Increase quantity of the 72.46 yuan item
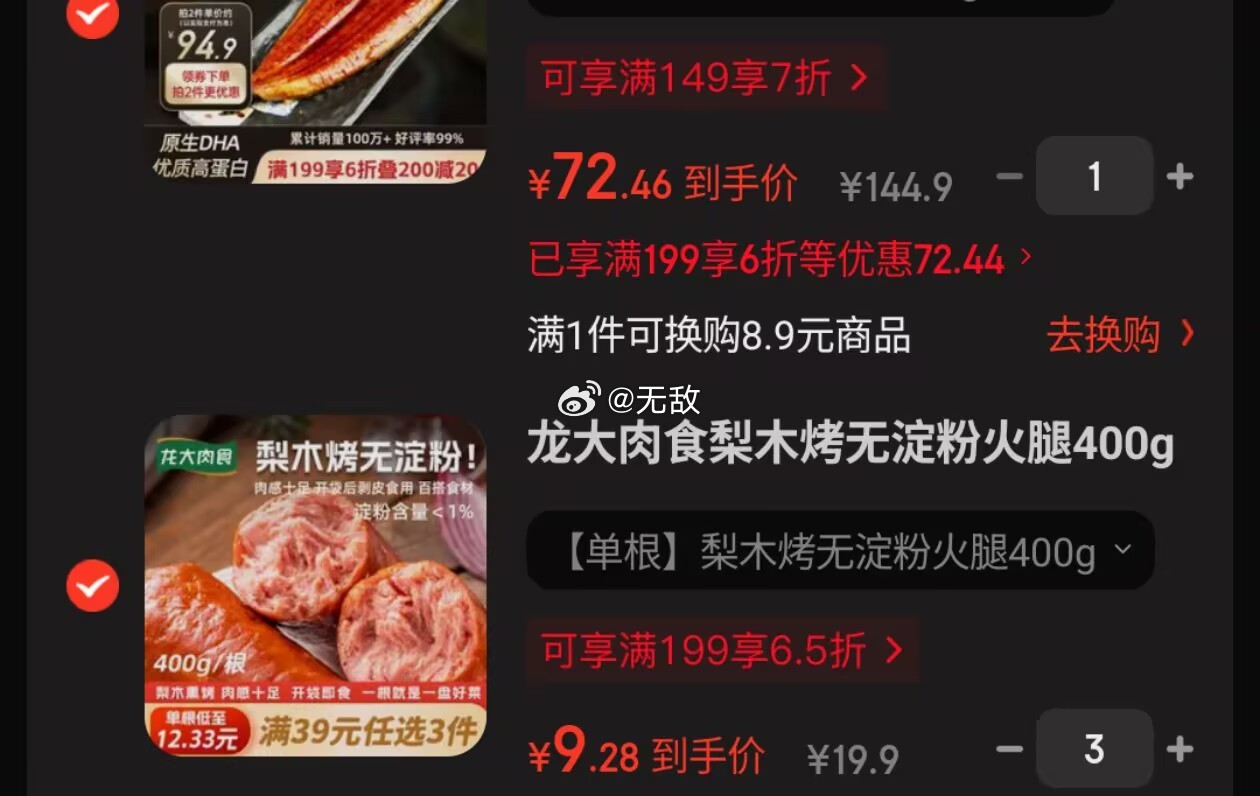The image size is (1260, 796). coord(1180,177)
